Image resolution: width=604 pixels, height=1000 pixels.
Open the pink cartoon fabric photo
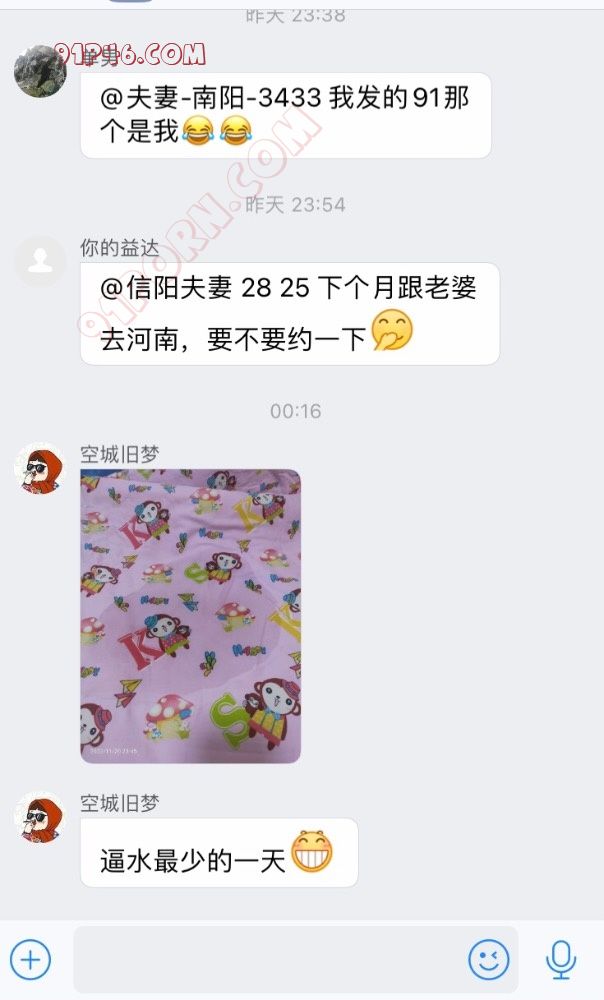tap(190, 616)
